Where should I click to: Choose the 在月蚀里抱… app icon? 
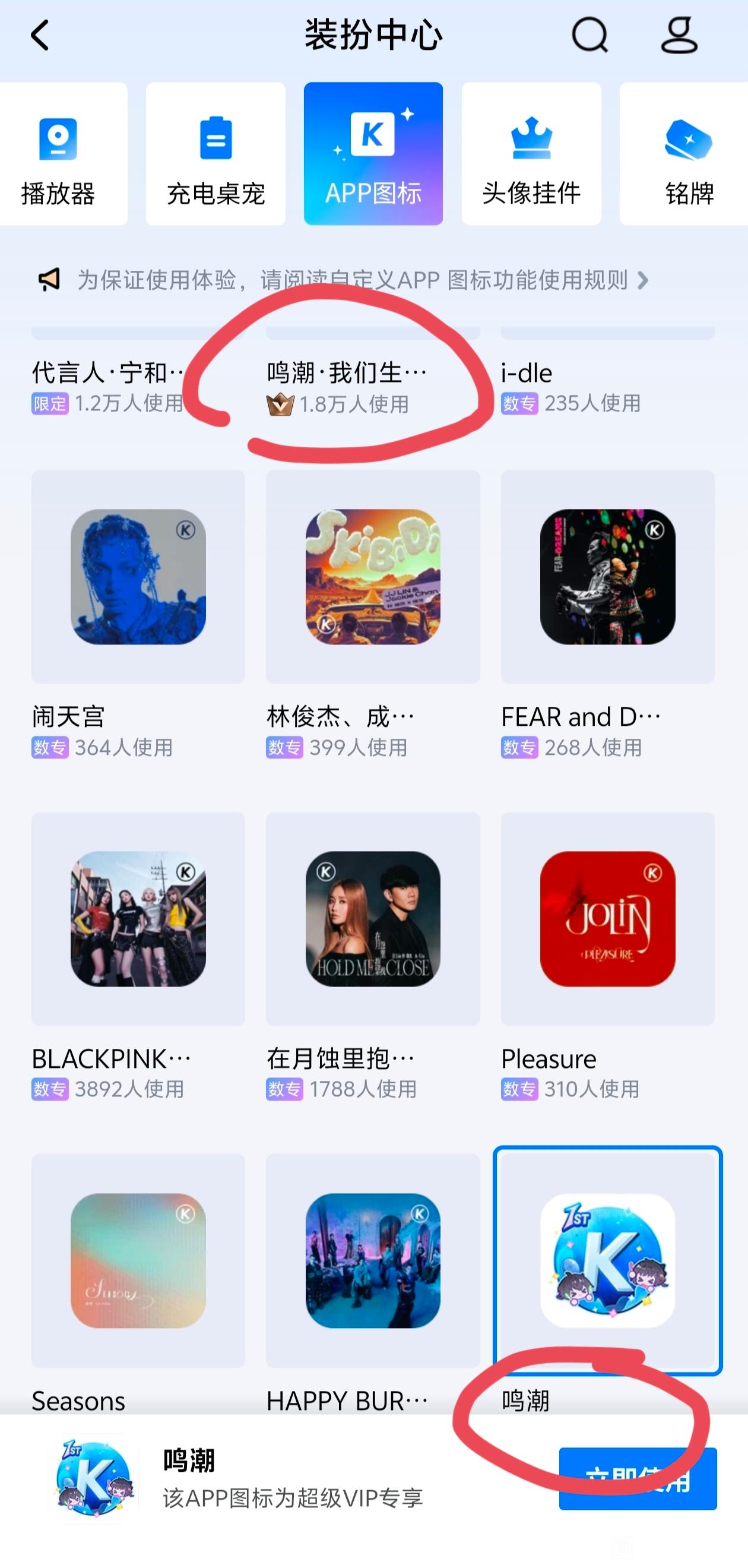pos(372,919)
